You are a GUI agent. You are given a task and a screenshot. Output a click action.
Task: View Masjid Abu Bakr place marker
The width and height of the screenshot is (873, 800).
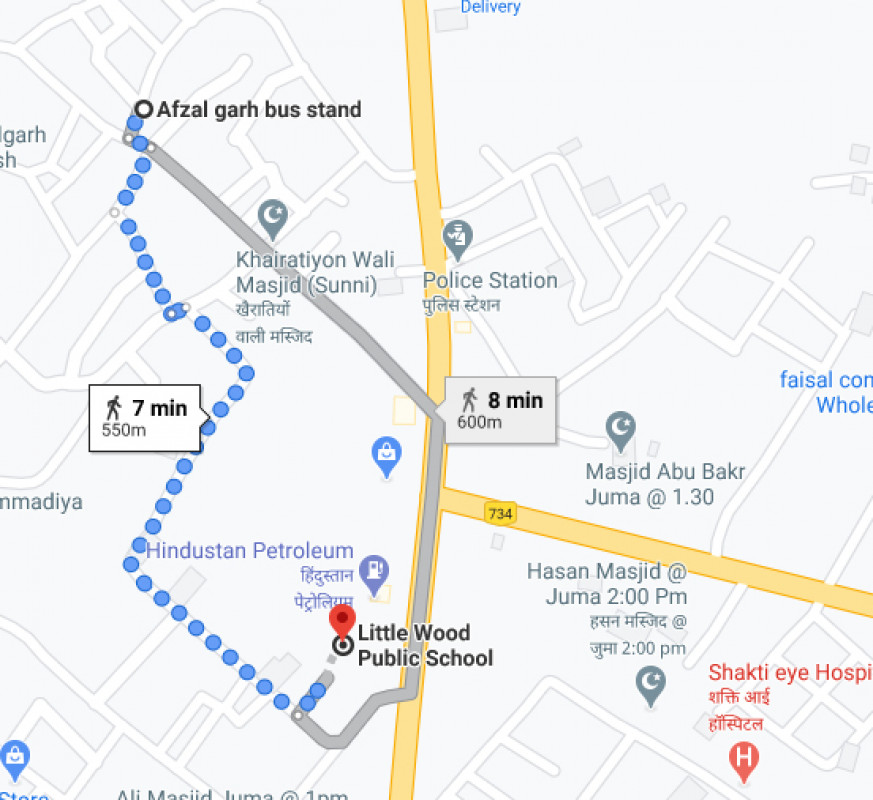[x=621, y=429]
